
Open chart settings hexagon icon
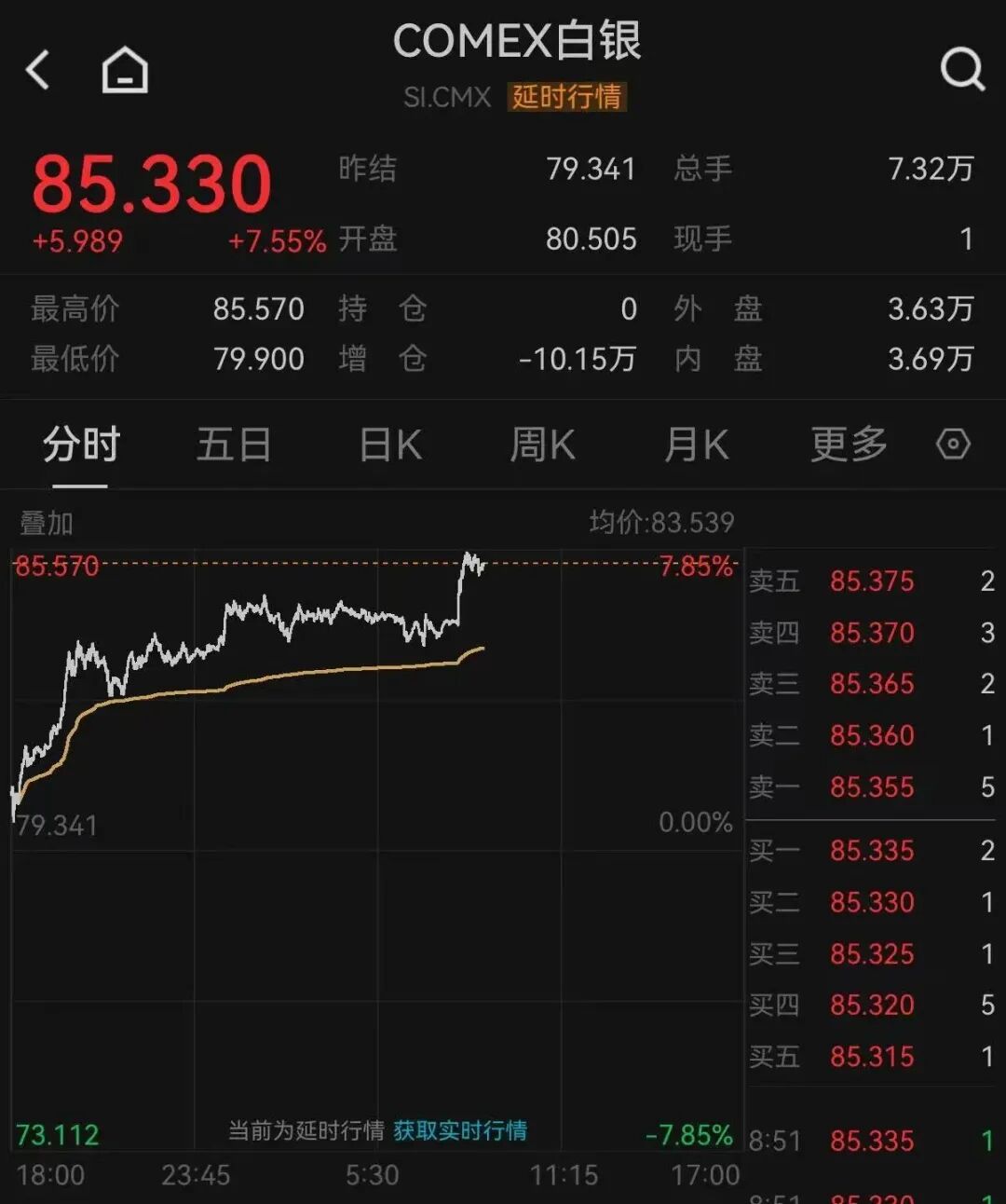tap(953, 445)
